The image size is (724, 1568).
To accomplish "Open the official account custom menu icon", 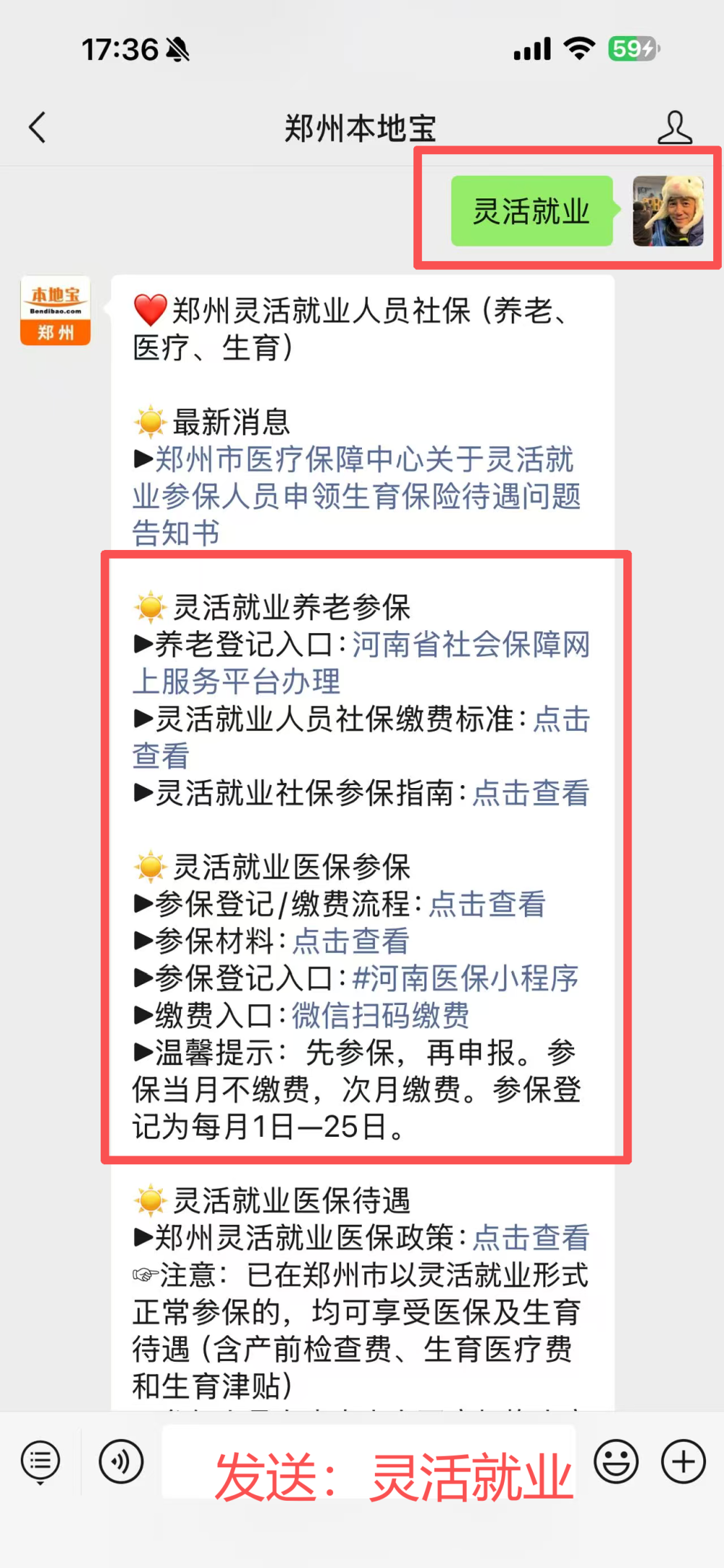I will click(40, 1461).
